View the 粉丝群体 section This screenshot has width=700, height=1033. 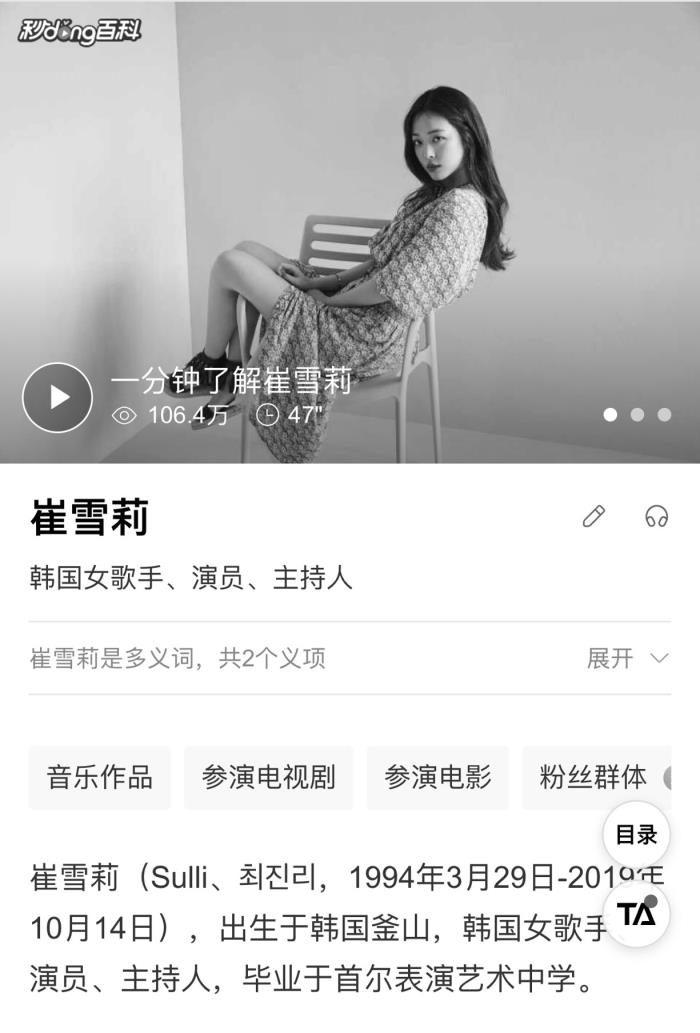594,777
